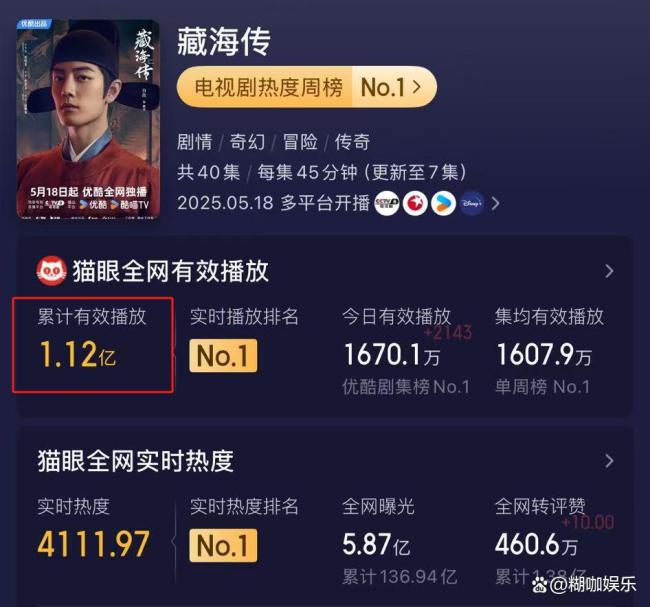Expand the 多平台开播 platform list chevron
Screen dimensions: 650x607
495,203
